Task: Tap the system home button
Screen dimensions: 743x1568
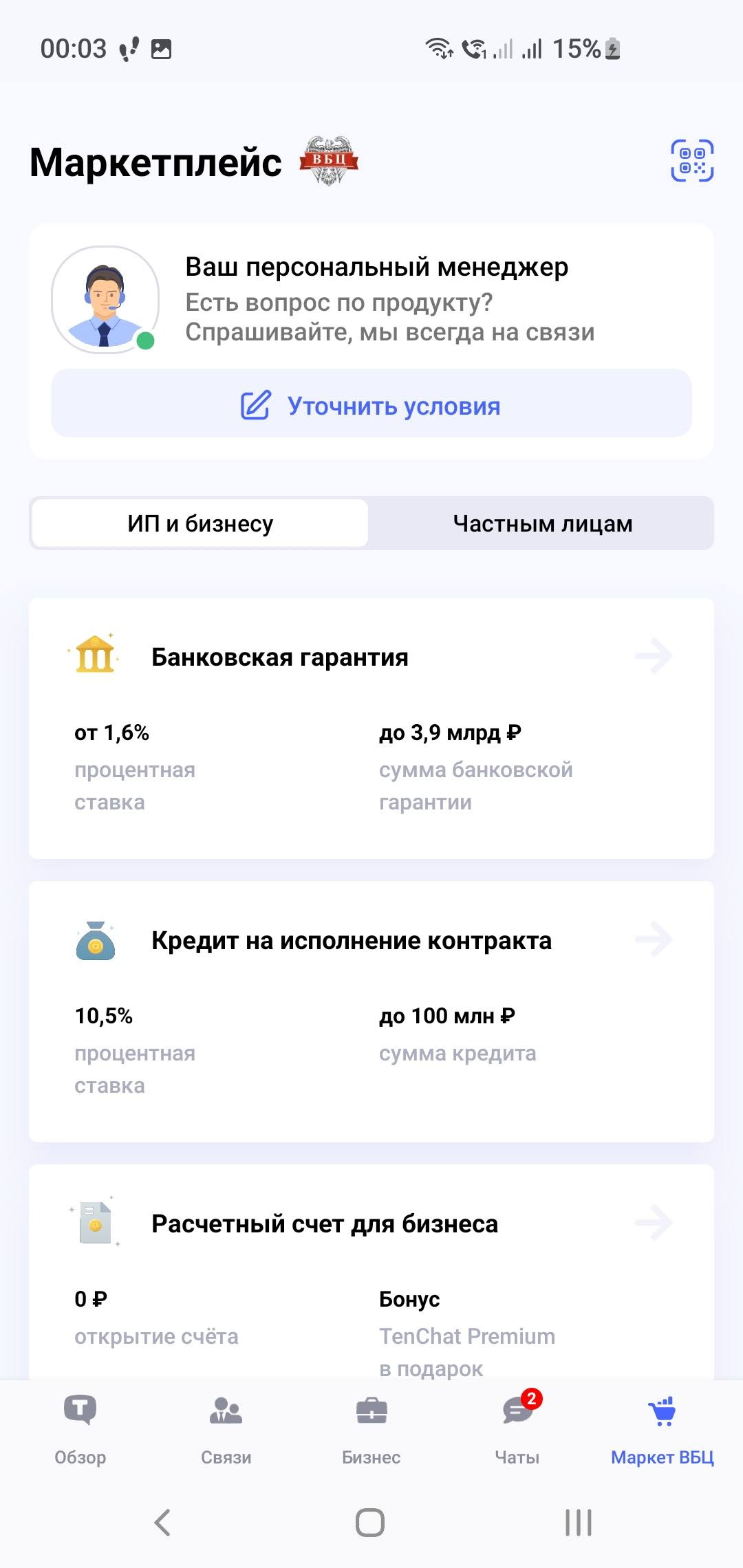Action: tap(370, 1522)
